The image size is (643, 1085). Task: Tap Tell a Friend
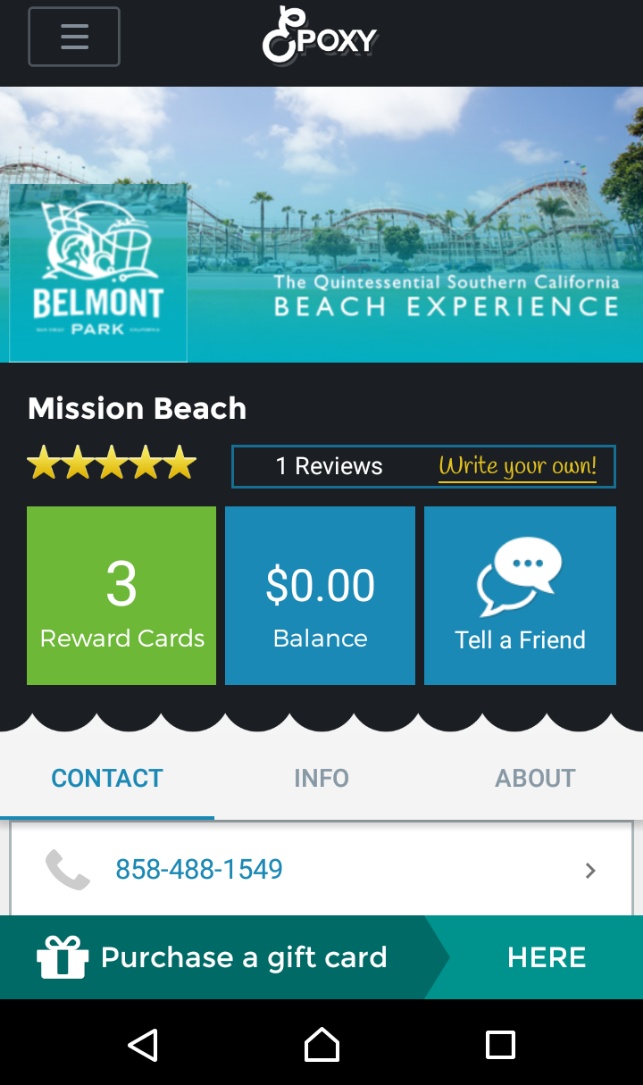click(520, 596)
